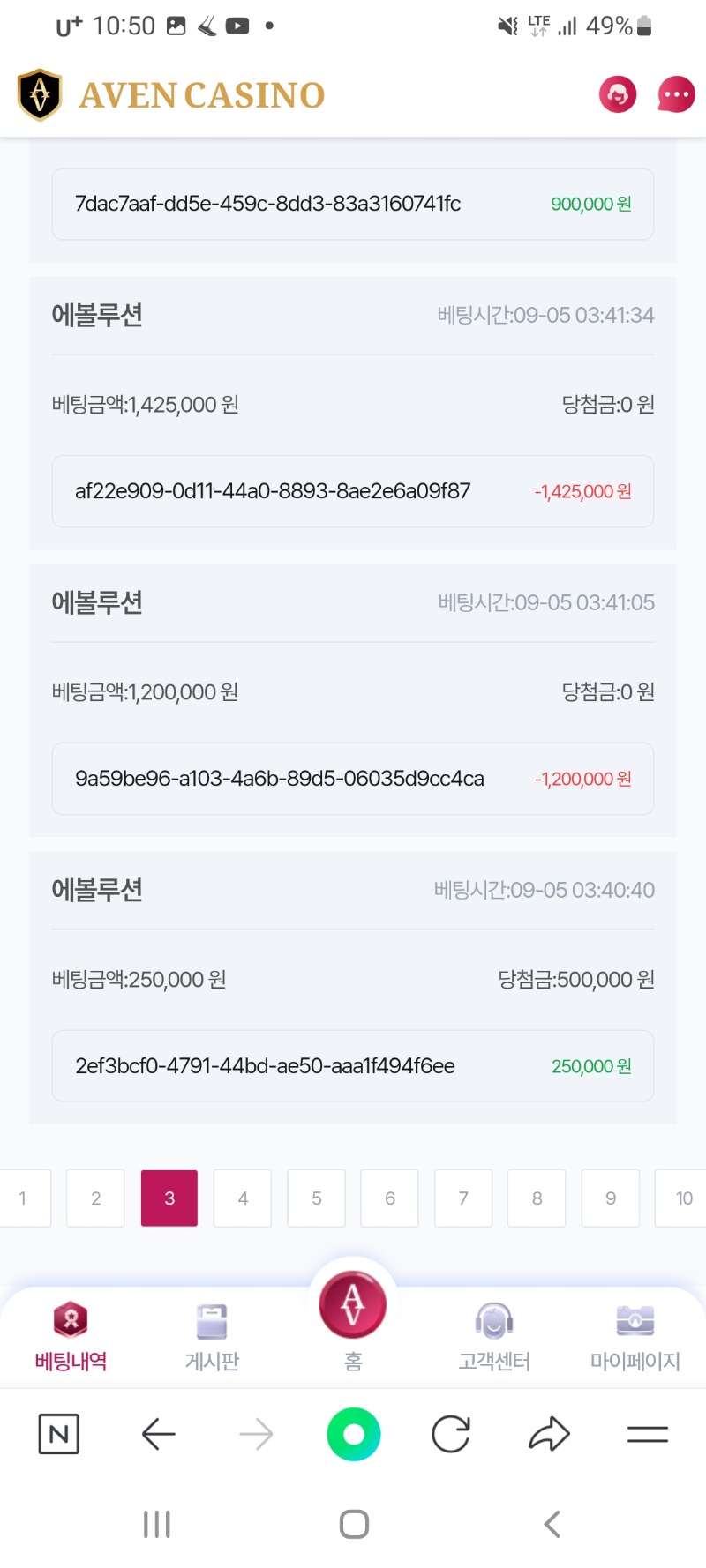Open the customer support headset icon

[x=618, y=94]
